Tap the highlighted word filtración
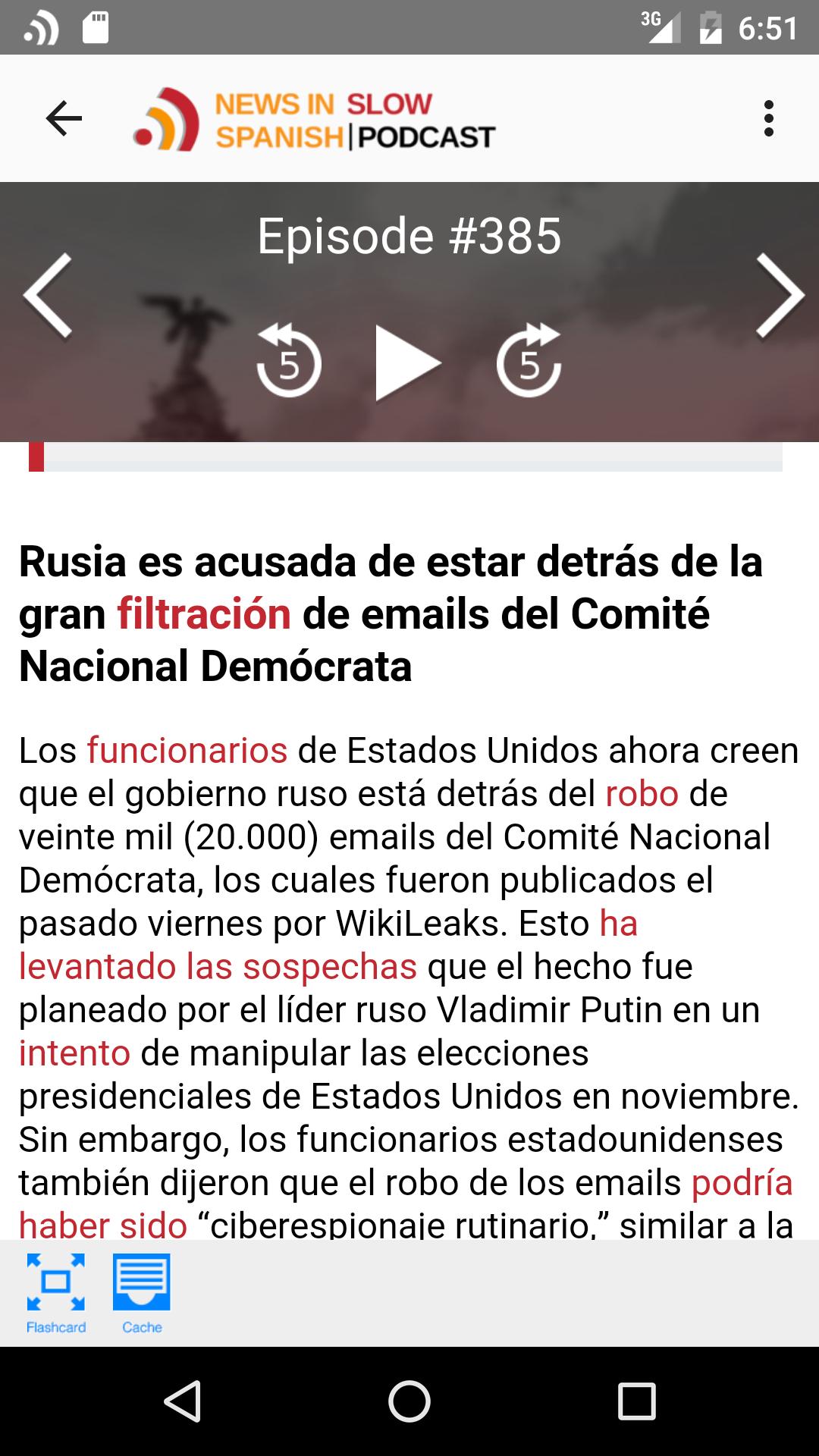Image resolution: width=819 pixels, height=1456 pixels. 205,614
